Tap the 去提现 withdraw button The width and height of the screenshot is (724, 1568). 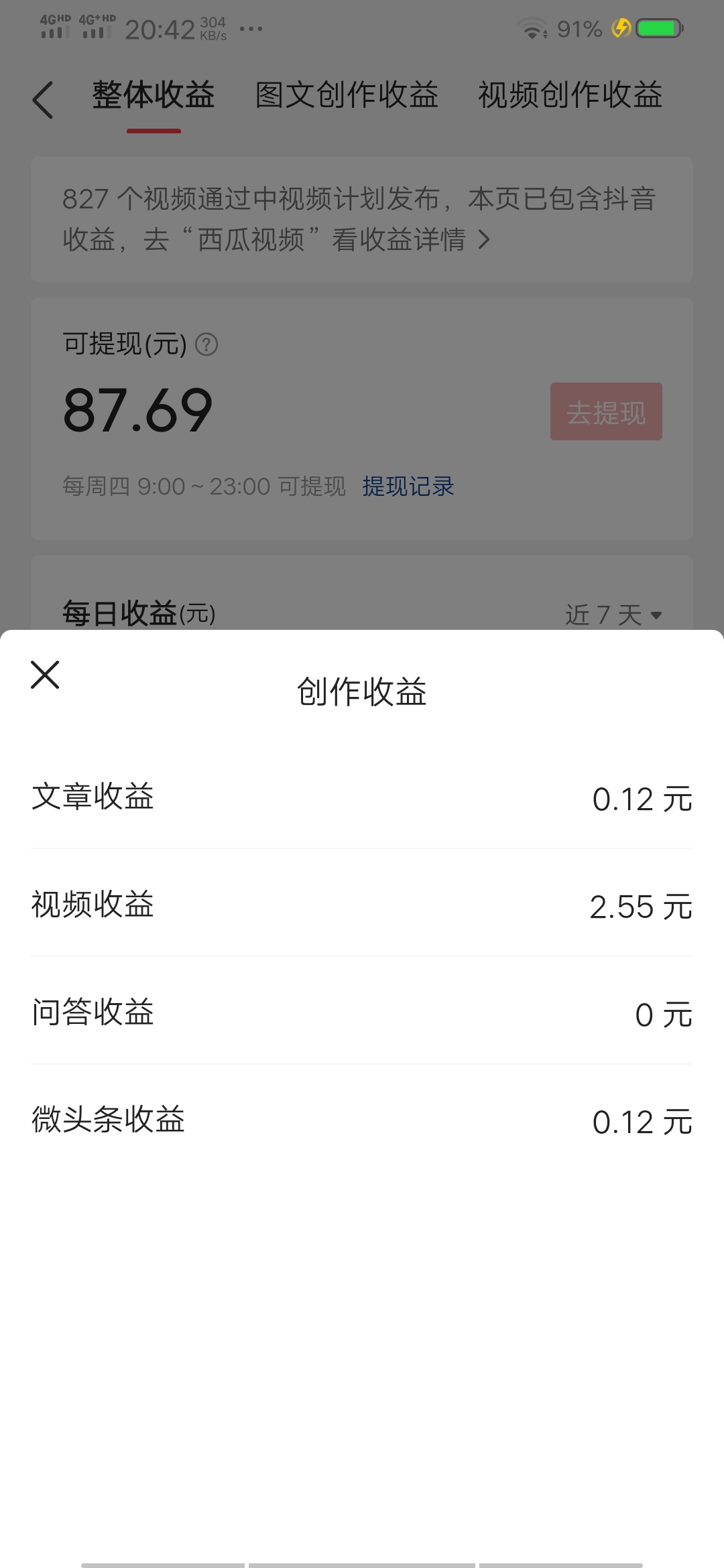click(606, 411)
